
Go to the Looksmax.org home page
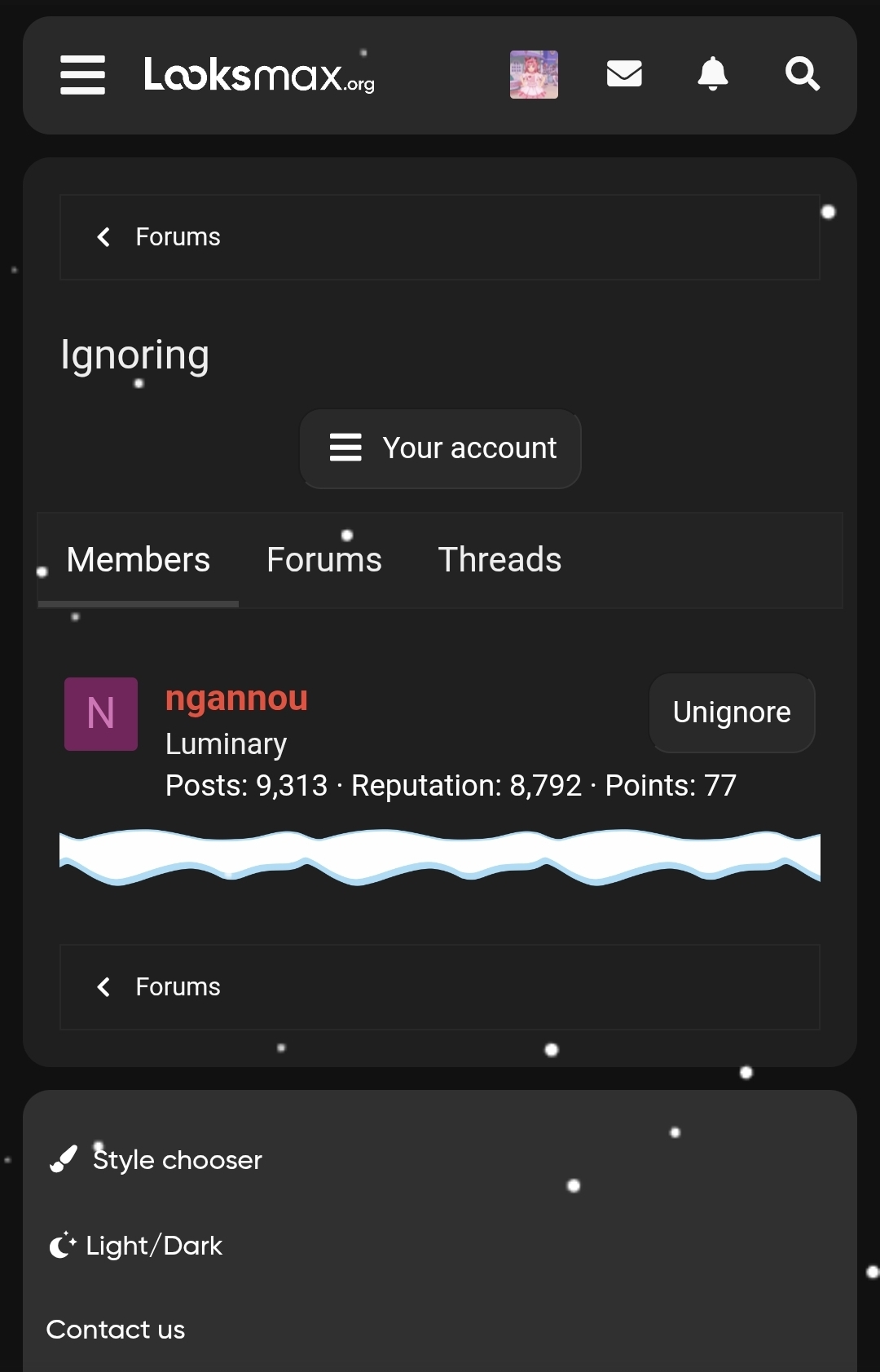click(x=259, y=75)
